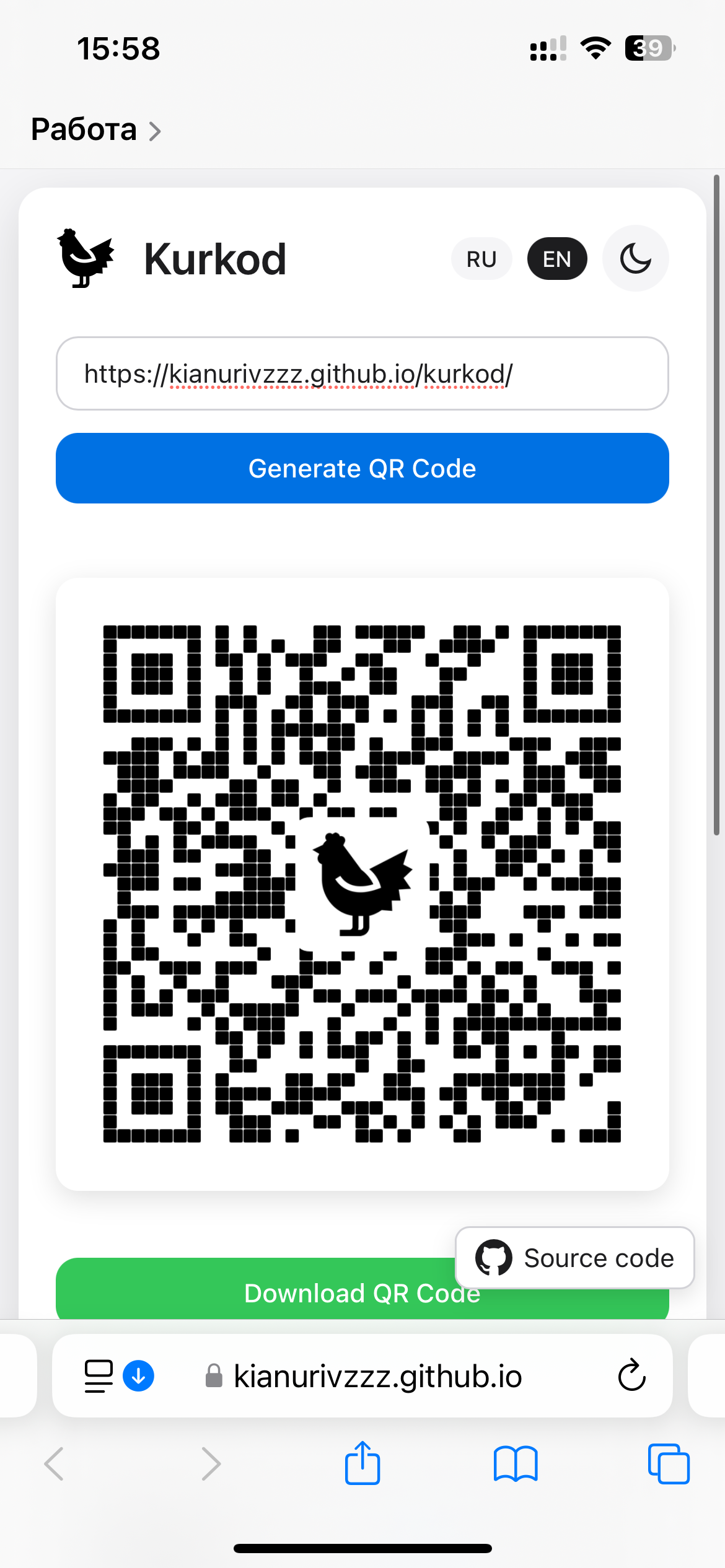
Task: Focus the URL text input field
Action: coord(362,374)
